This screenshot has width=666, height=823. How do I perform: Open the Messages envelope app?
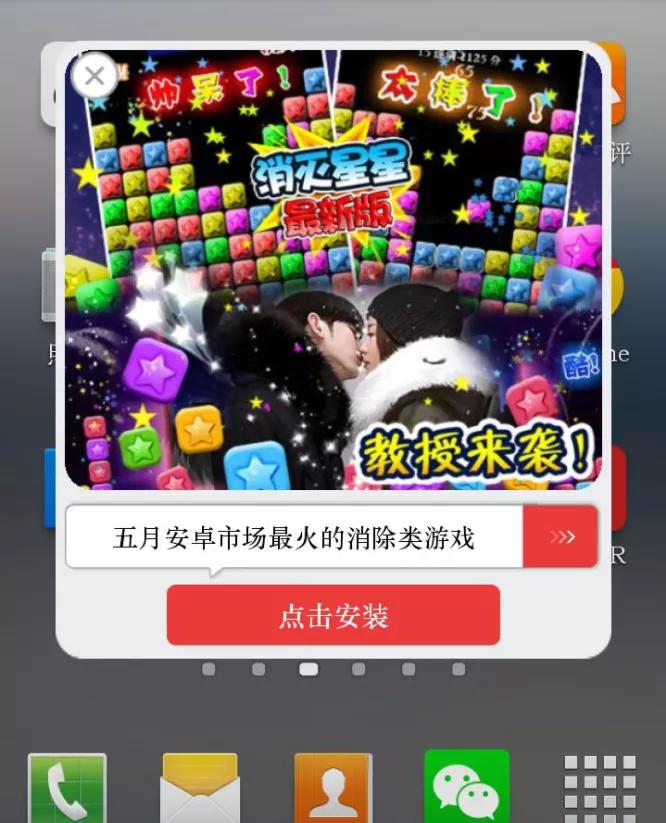200,790
